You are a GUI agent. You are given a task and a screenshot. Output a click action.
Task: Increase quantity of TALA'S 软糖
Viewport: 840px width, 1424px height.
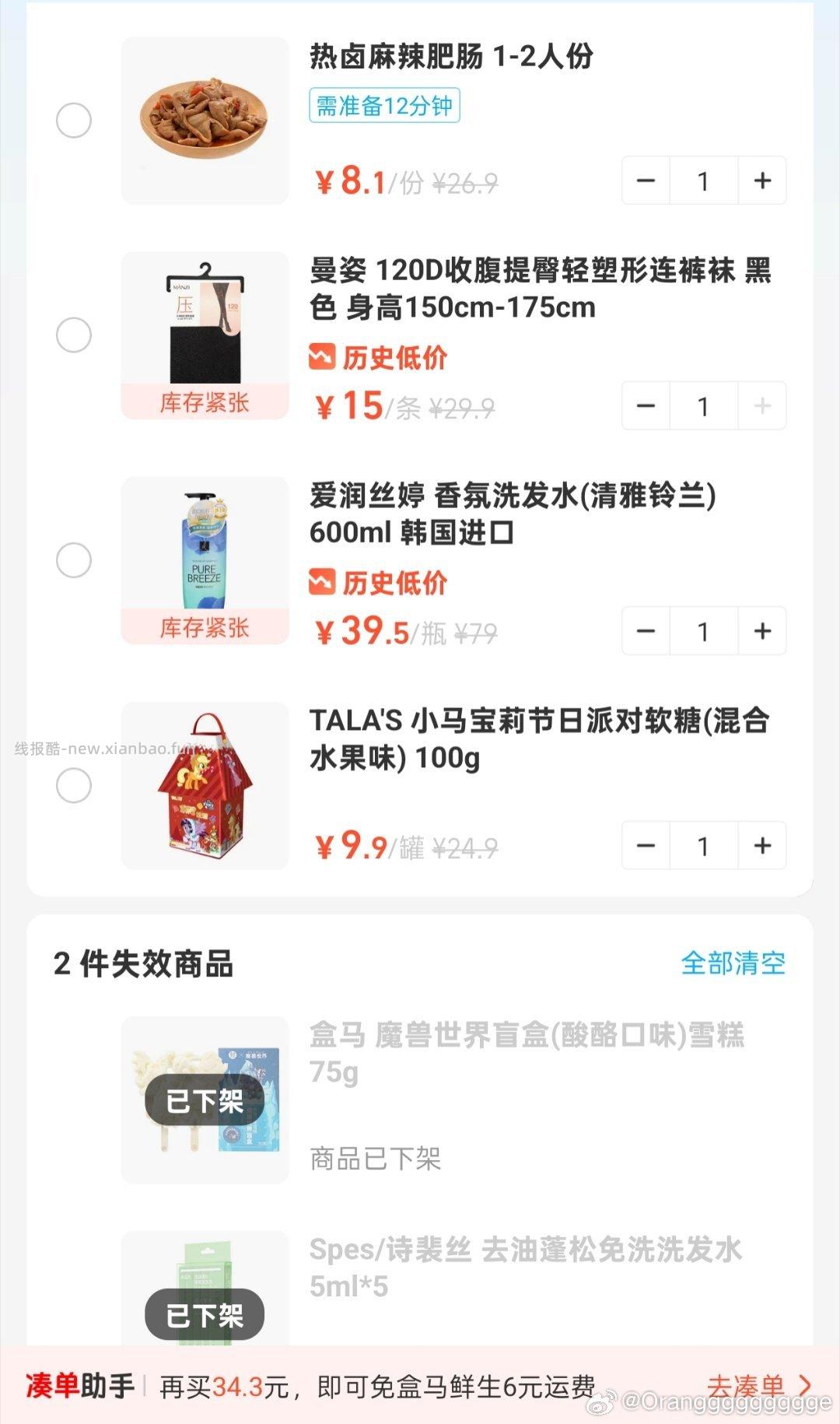(761, 847)
